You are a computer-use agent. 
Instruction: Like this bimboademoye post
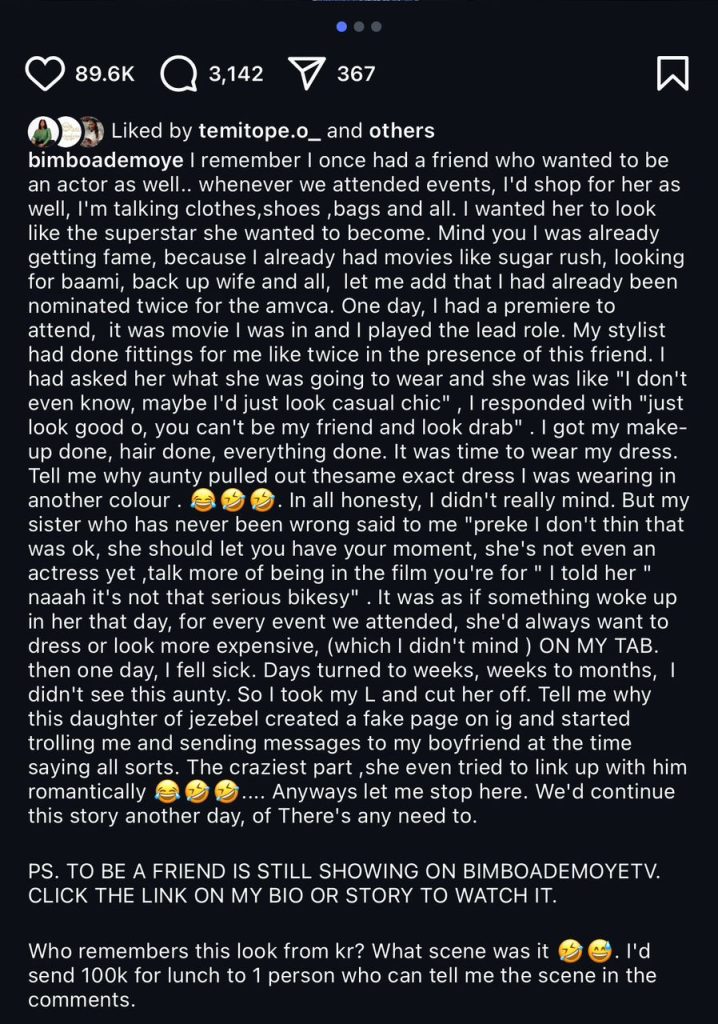click(x=46, y=73)
